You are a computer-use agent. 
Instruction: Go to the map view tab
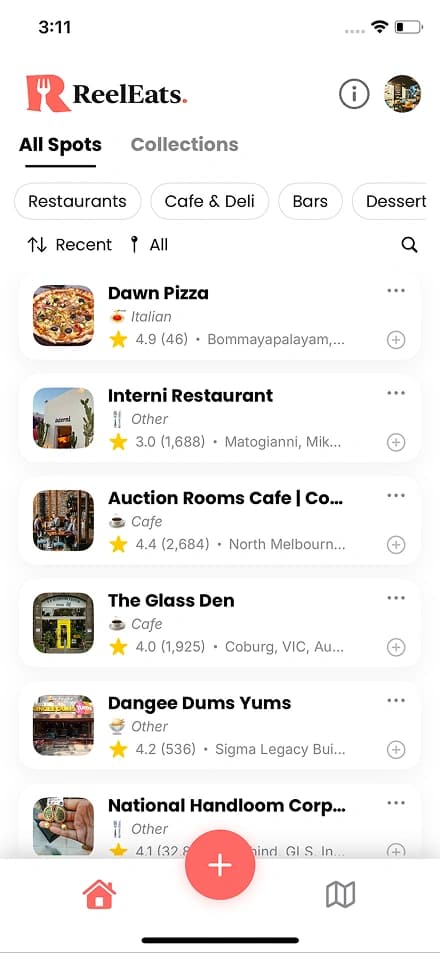(x=340, y=895)
